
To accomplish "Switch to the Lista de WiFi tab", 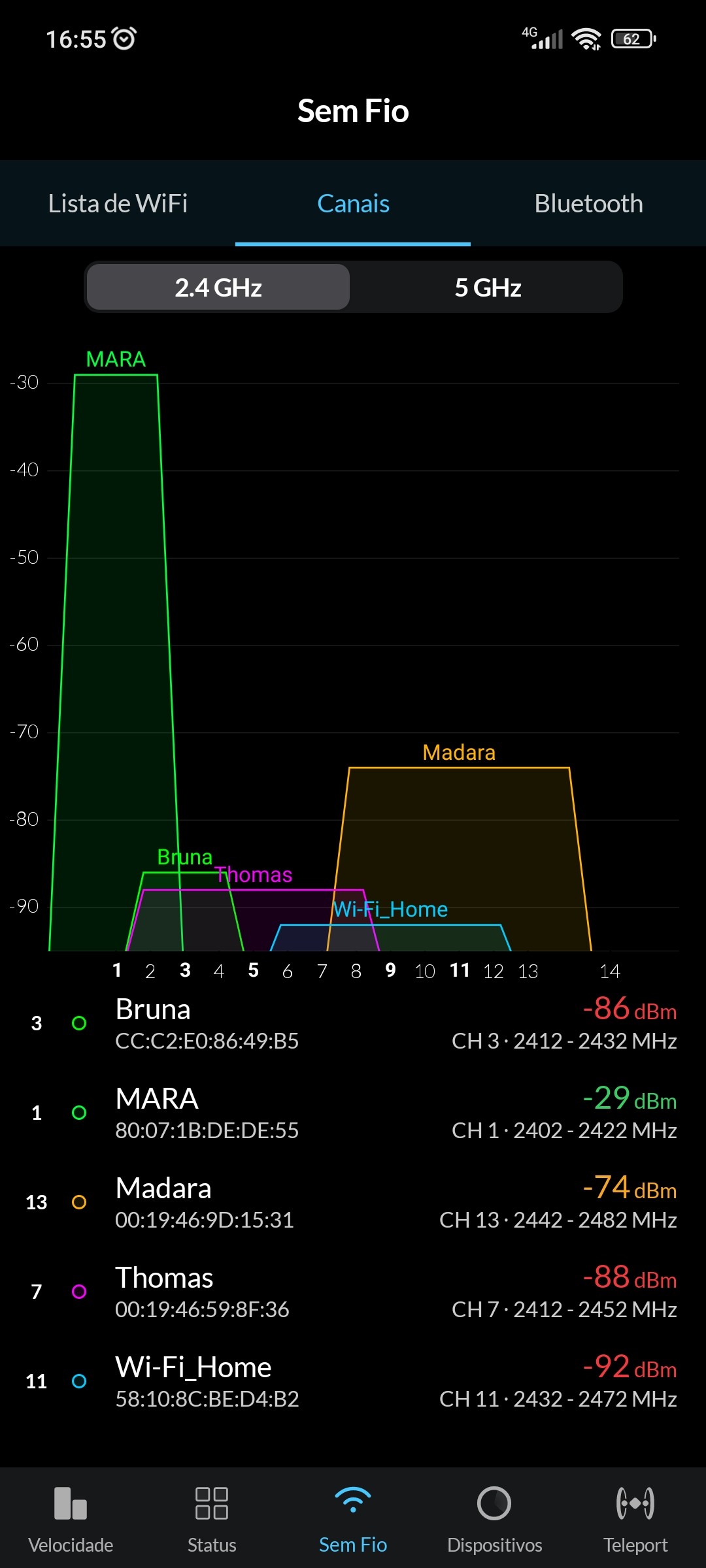I will [118, 204].
